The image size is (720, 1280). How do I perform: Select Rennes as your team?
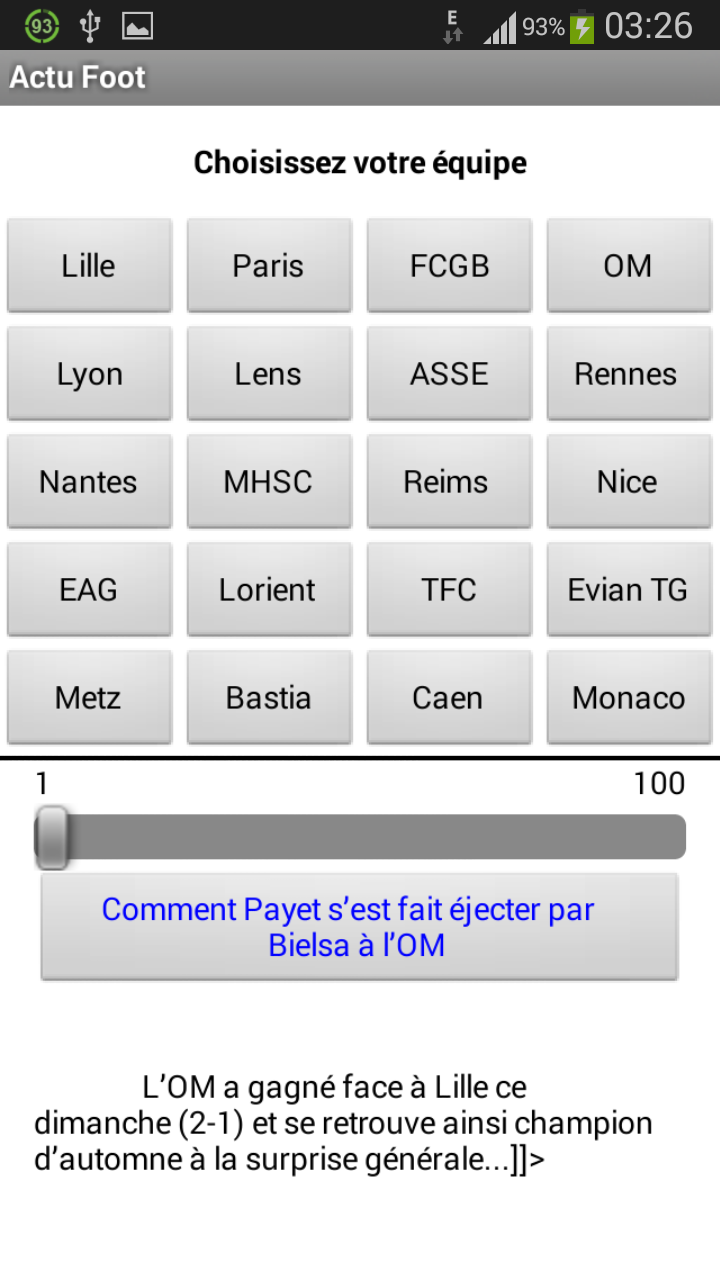[x=629, y=374]
